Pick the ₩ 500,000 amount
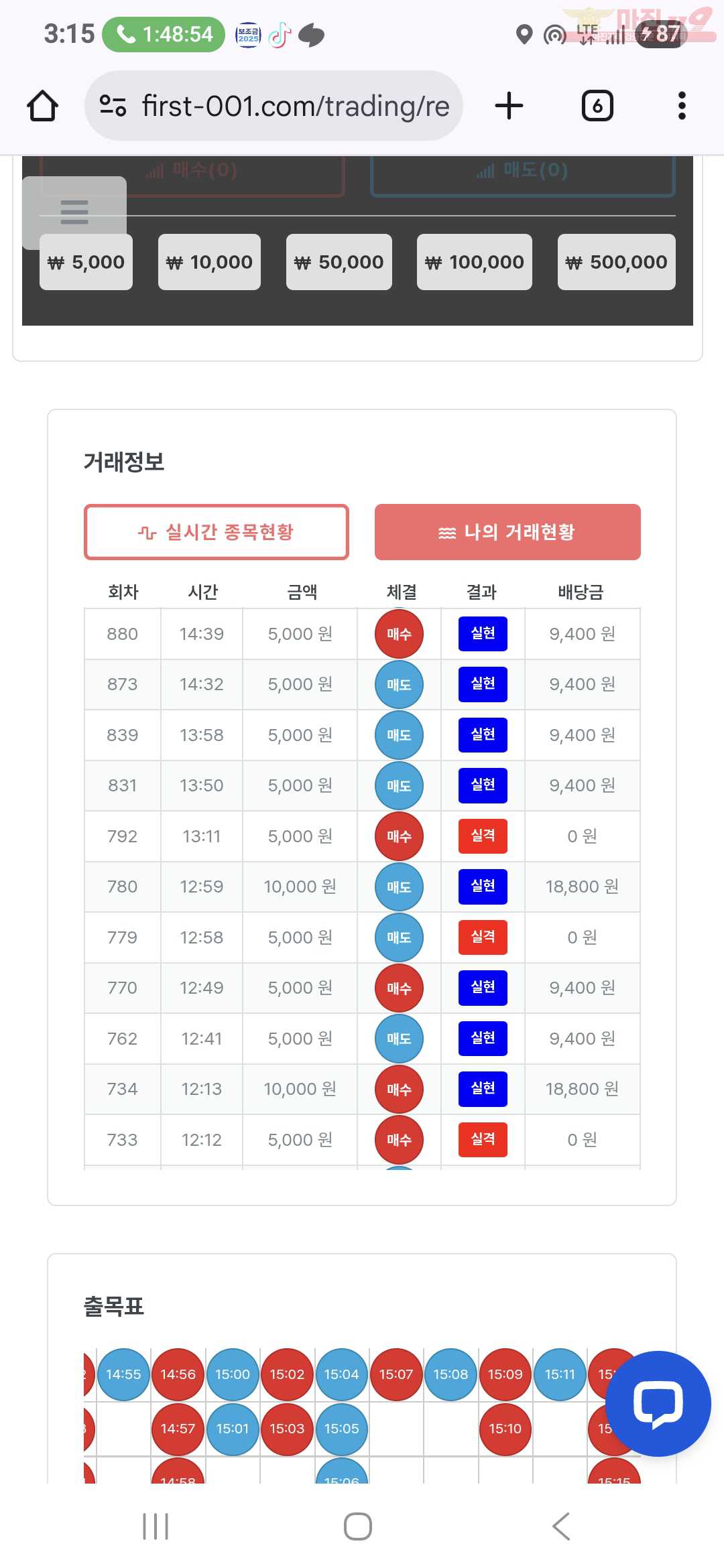The image size is (724, 1568). point(616,262)
